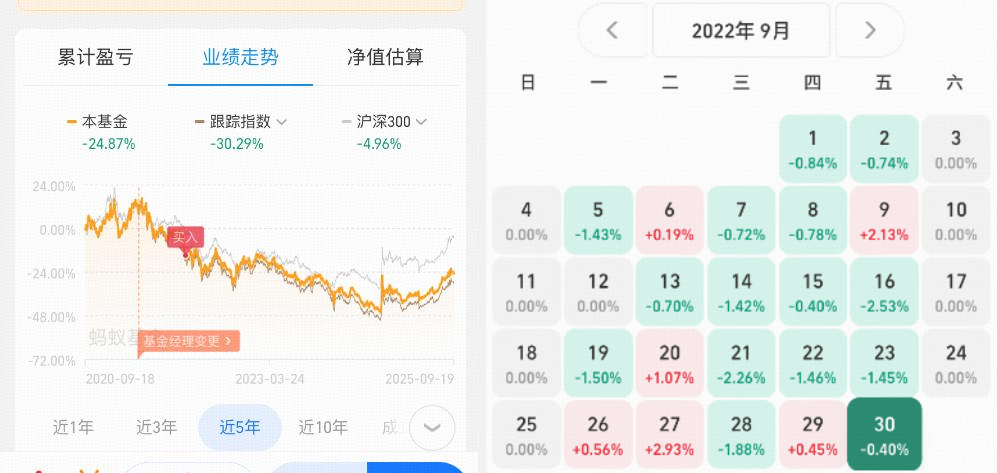
Task: Select September 9 on the calendar
Action: coord(884,220)
